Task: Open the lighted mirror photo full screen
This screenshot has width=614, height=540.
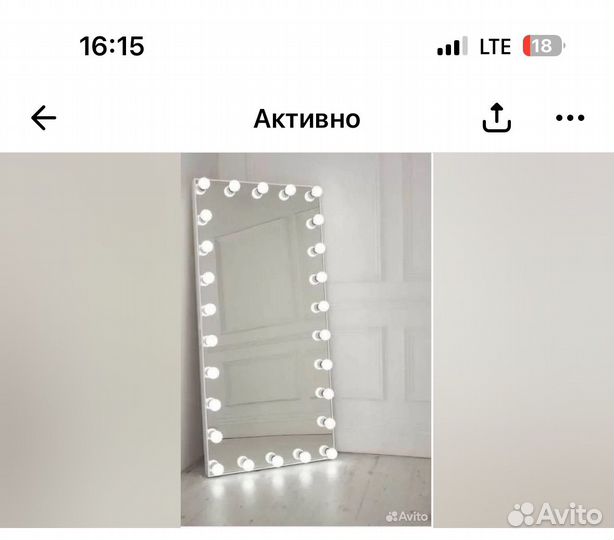Action: pyautogui.click(x=305, y=340)
